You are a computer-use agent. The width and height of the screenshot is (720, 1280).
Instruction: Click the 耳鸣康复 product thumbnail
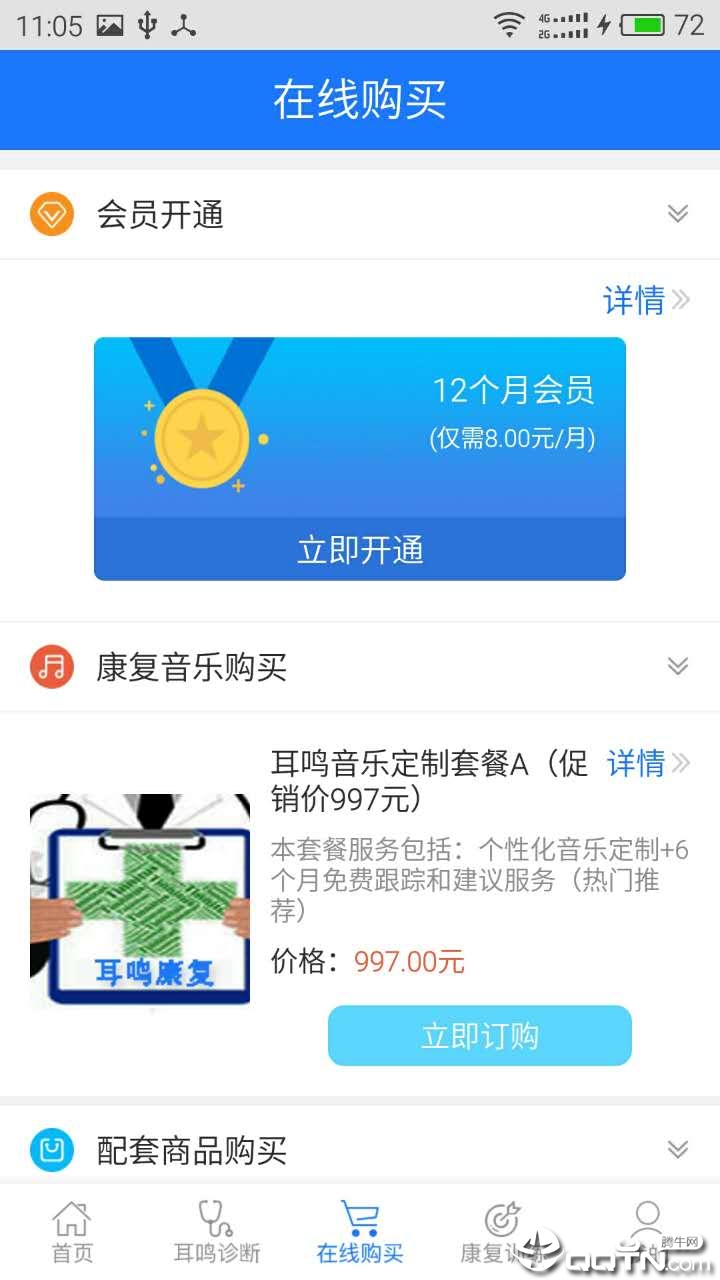[x=140, y=900]
